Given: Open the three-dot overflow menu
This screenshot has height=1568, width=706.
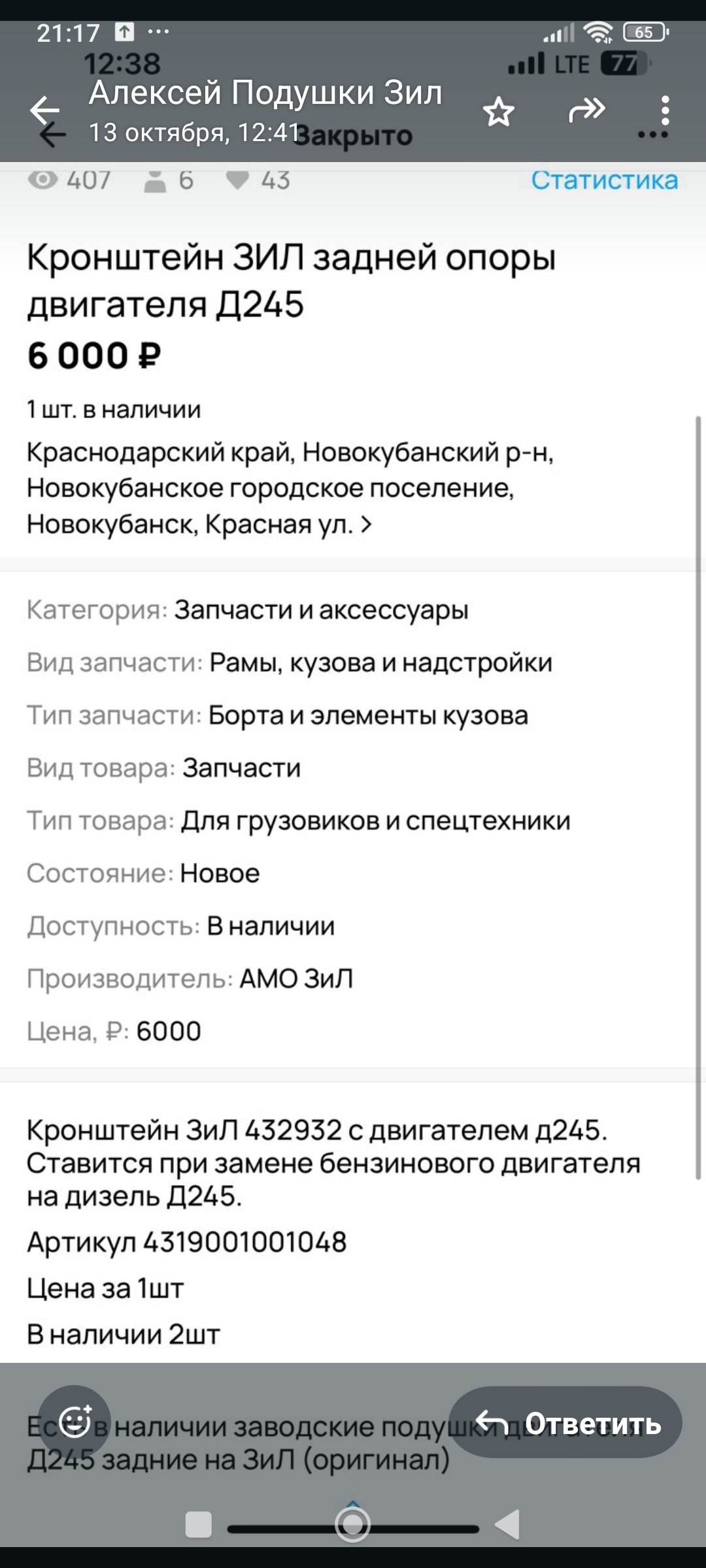Looking at the screenshot, I should pyautogui.click(x=665, y=110).
